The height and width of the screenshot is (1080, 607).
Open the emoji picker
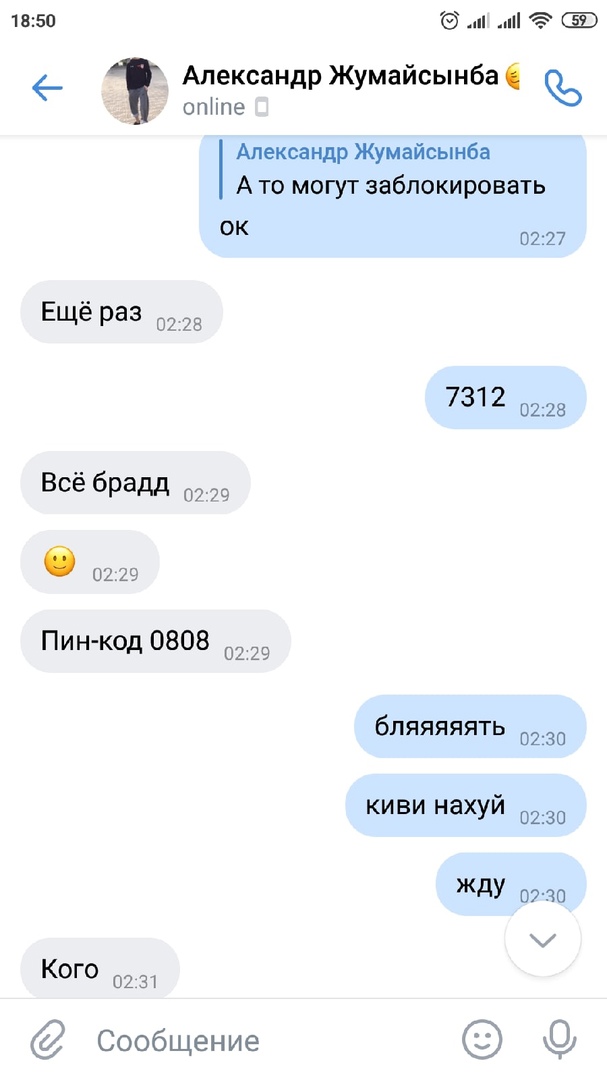pos(482,1040)
